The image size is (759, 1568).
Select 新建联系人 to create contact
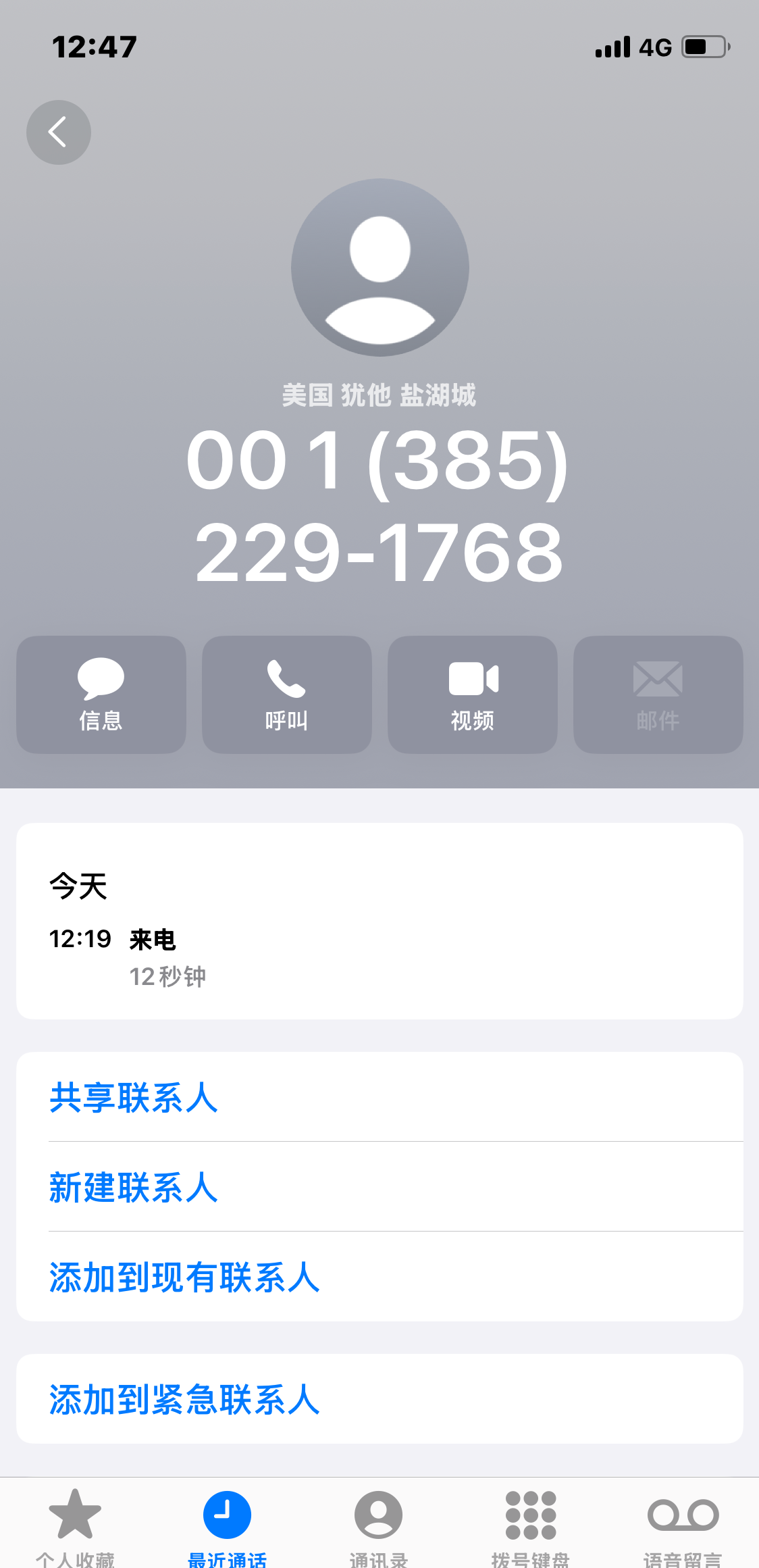point(134,1187)
